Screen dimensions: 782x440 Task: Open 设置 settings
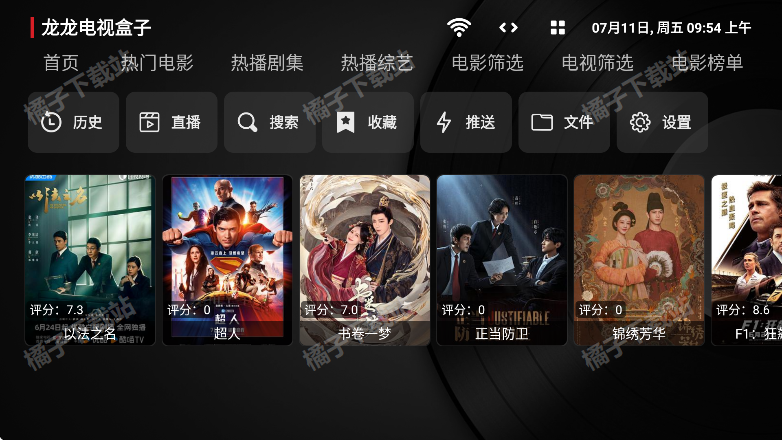pos(662,122)
